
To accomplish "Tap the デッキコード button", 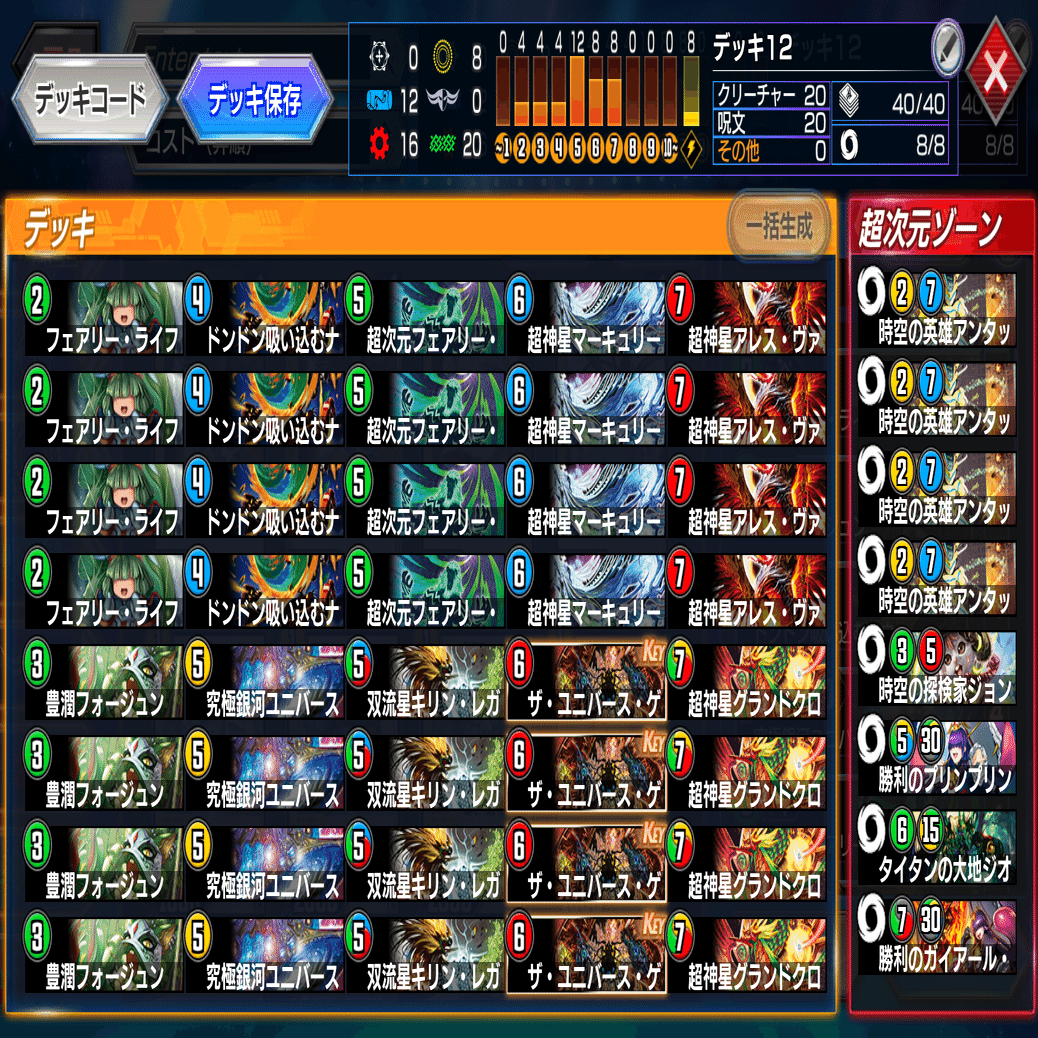I will pyautogui.click(x=90, y=99).
